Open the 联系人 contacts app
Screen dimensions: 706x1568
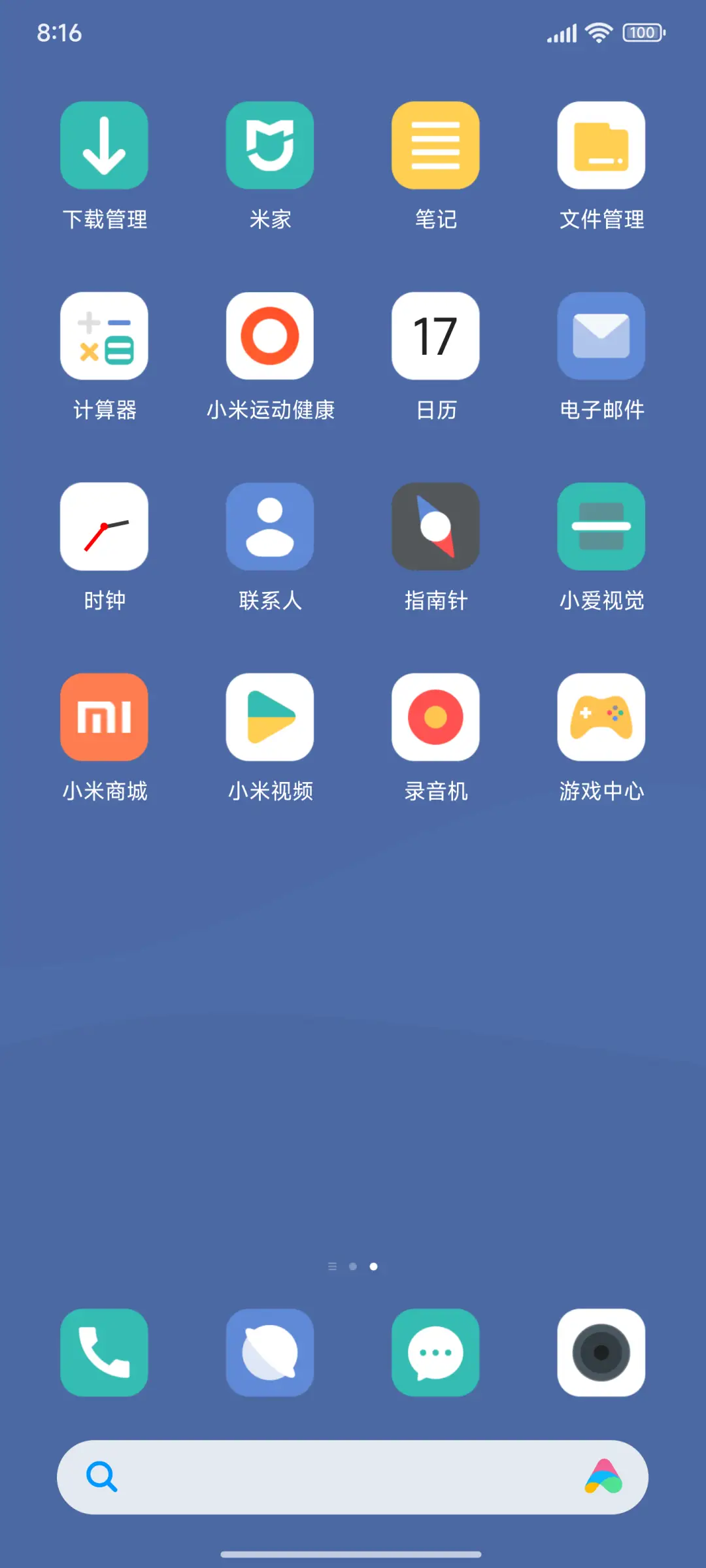coord(270,526)
